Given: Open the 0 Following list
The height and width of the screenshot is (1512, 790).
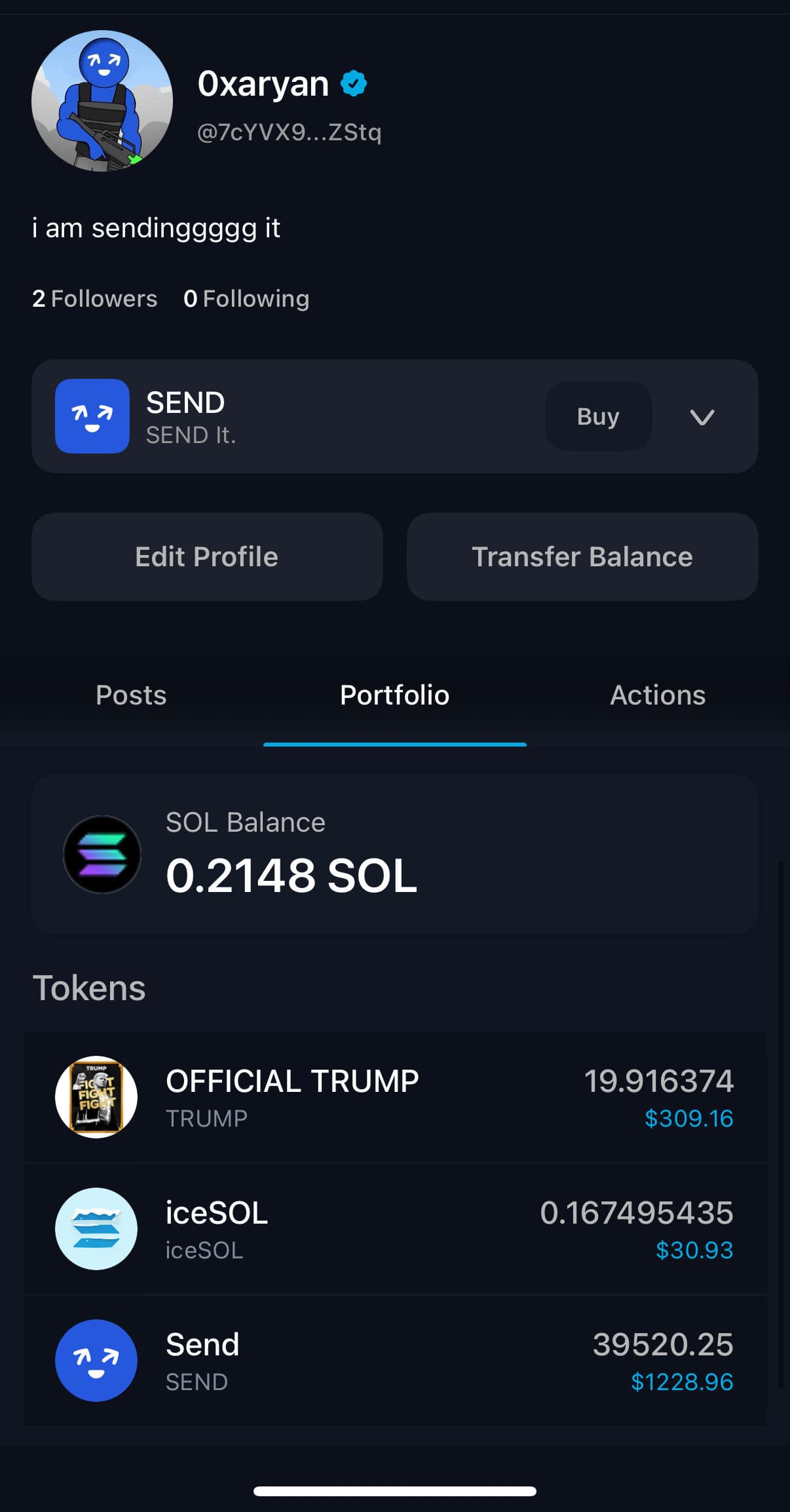Looking at the screenshot, I should point(246,299).
